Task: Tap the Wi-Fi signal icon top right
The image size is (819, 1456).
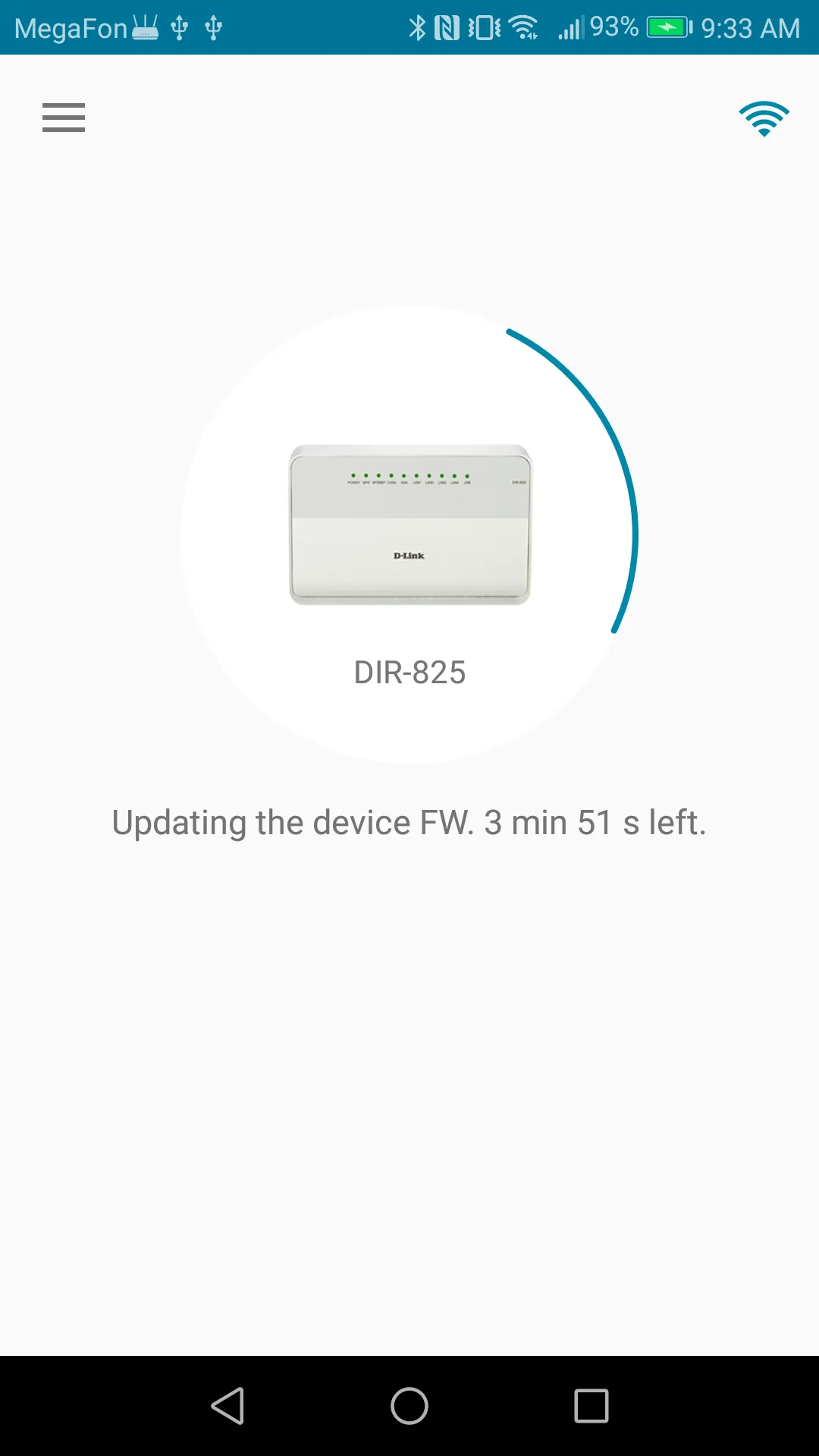Action: tap(764, 118)
